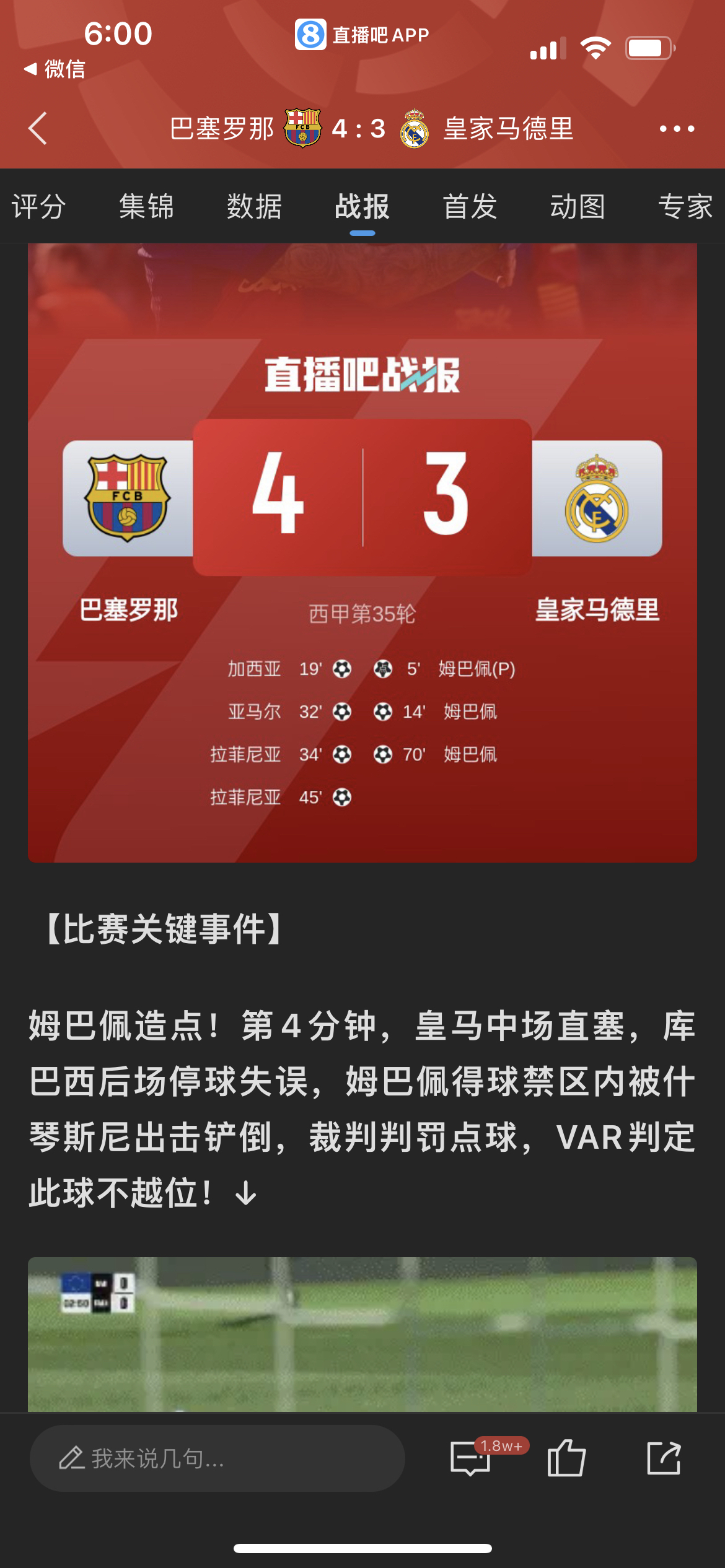Open the three-dot overflow menu
Image resolution: width=725 pixels, height=1568 pixels.
[677, 129]
